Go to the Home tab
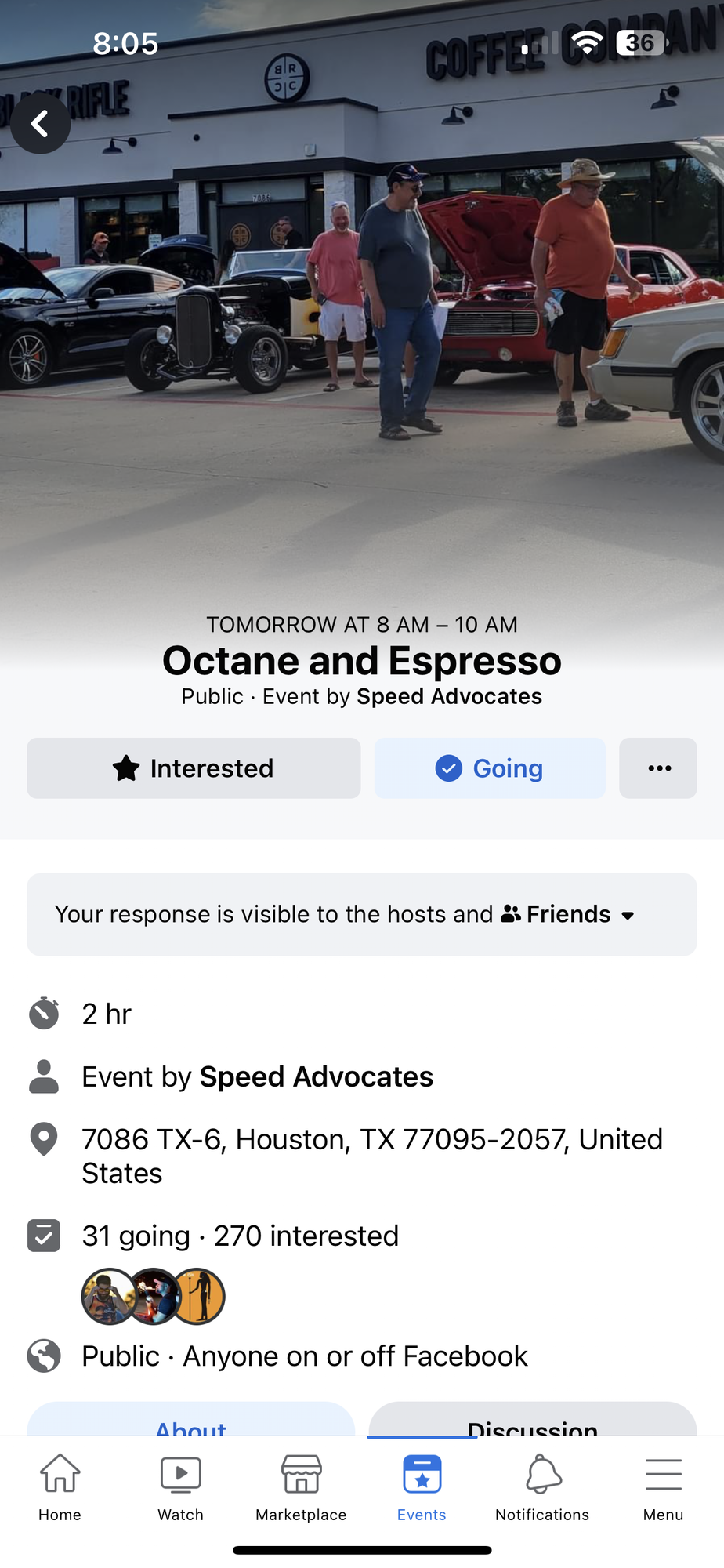This screenshot has height=1568, width=724. (x=60, y=1486)
